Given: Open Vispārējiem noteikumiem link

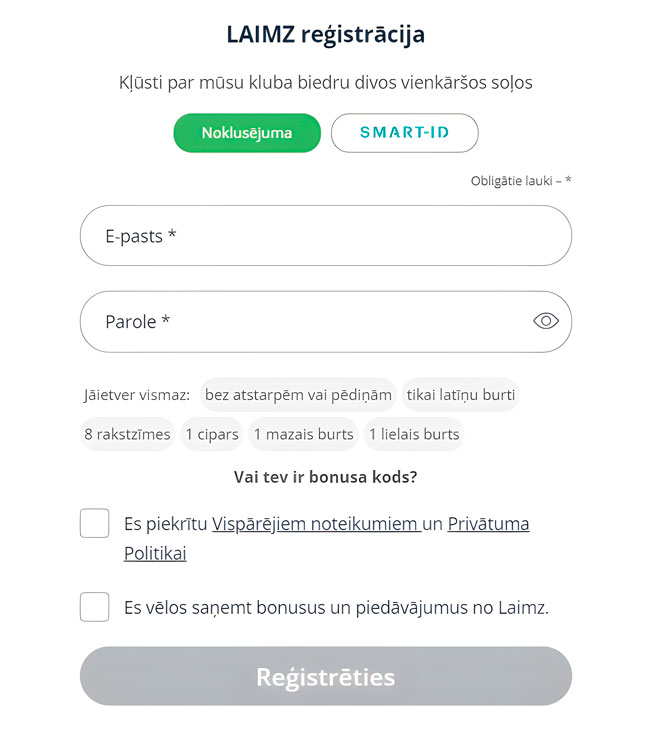Looking at the screenshot, I should click(x=315, y=523).
